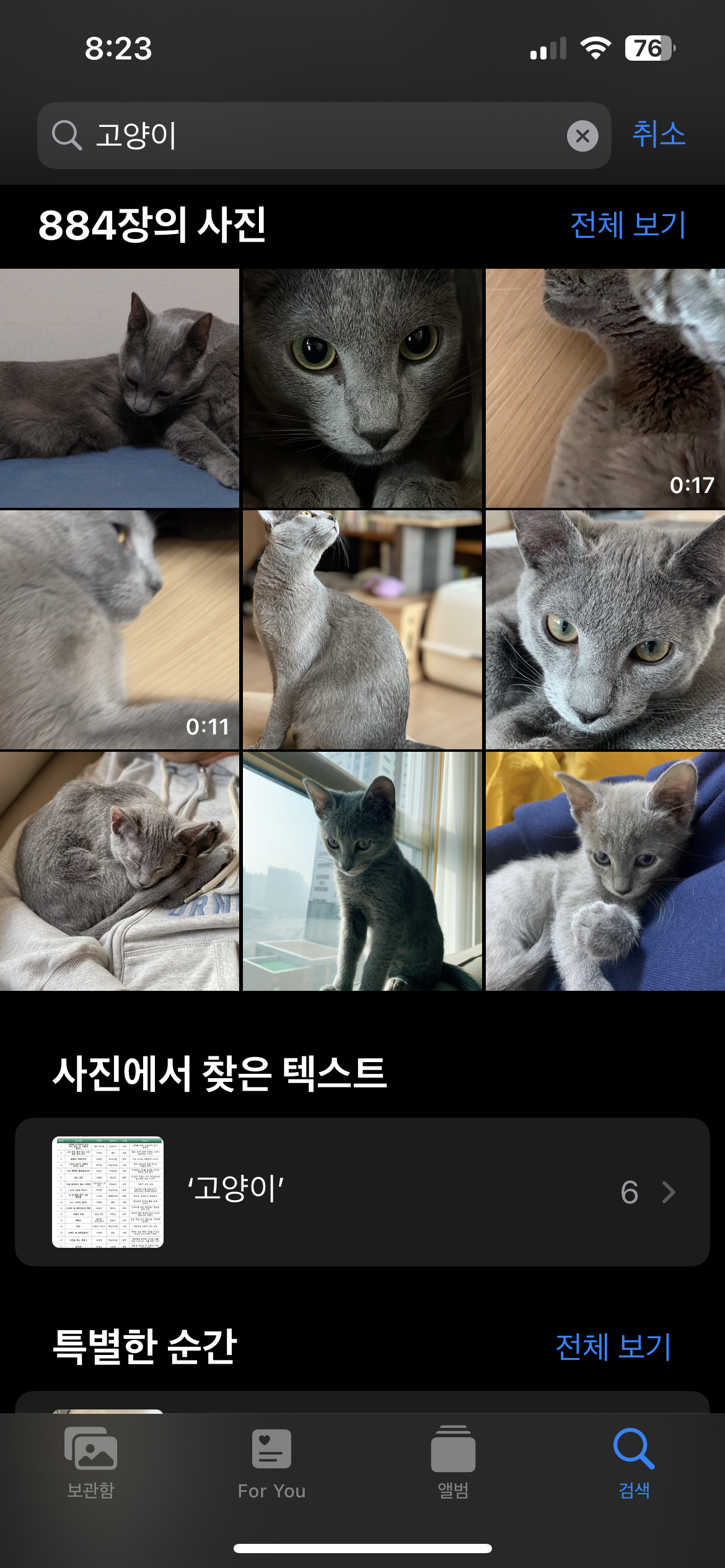Viewport: 725px width, 1568px height.
Task: Switch to the 보관함 tab
Action: pos(90,1462)
